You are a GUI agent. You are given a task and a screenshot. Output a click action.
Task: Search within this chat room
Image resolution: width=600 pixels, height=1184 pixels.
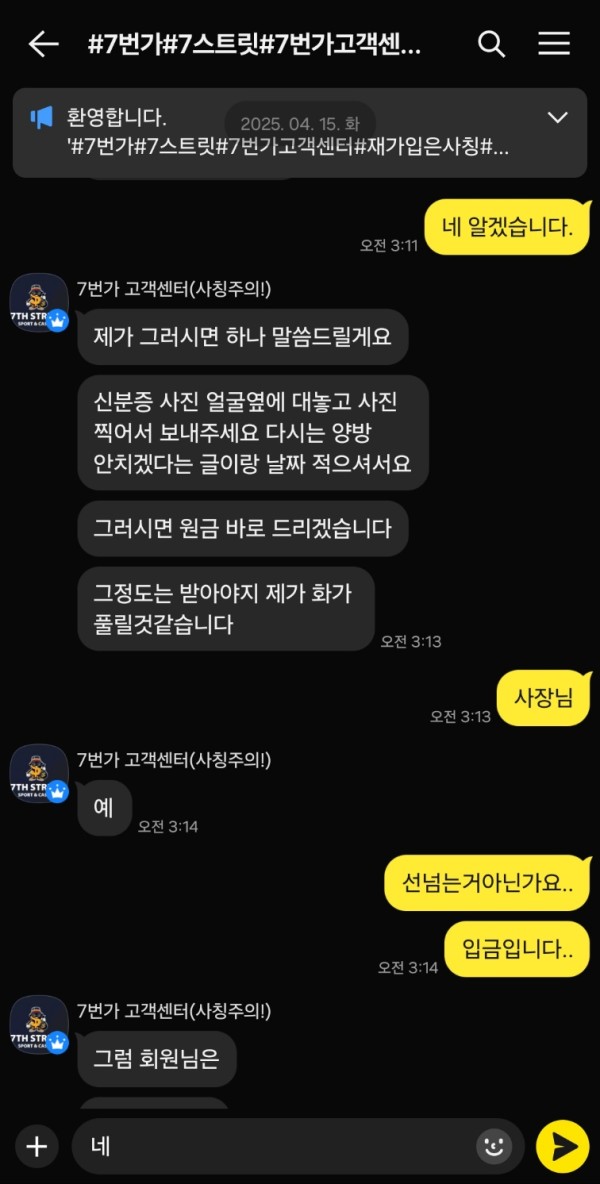491,44
